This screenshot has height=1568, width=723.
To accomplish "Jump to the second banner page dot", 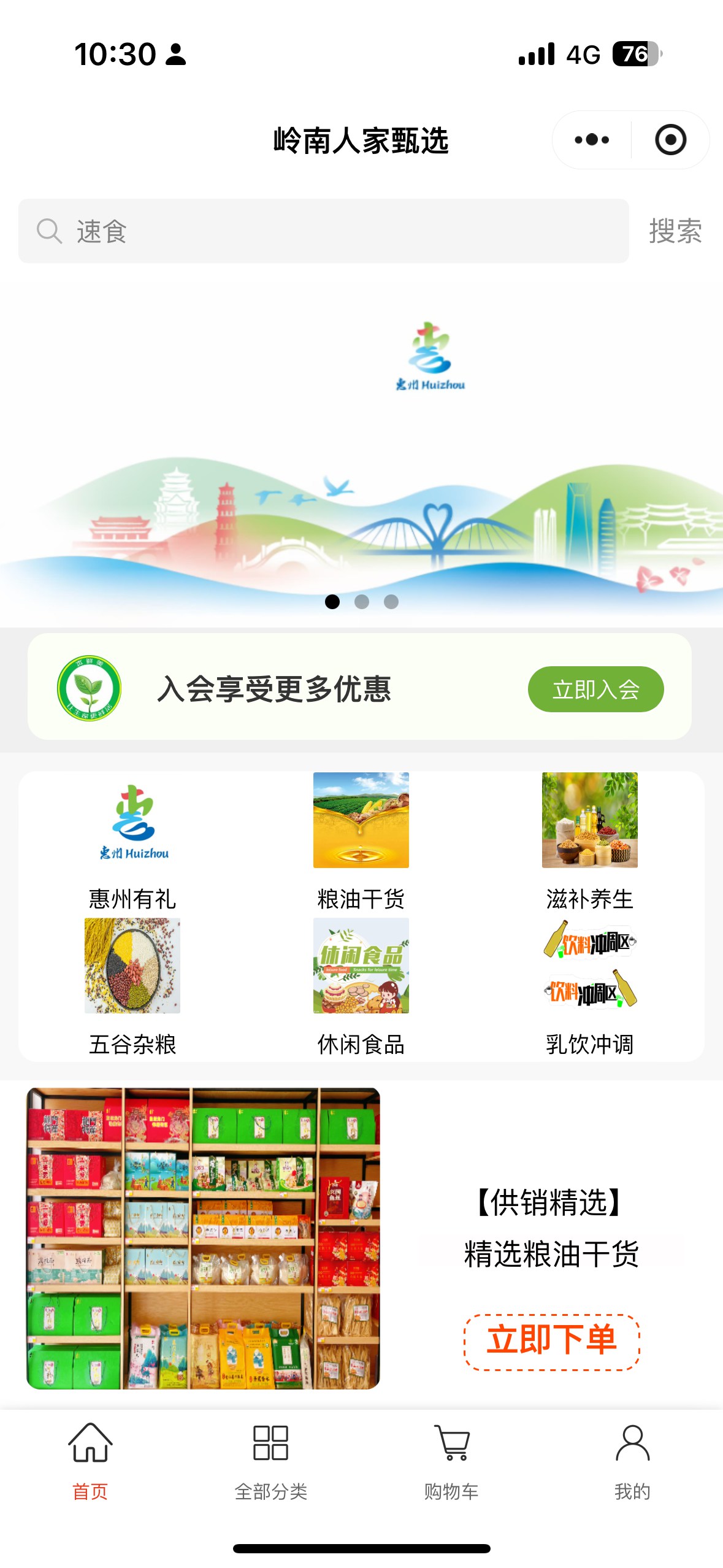I will click(x=362, y=602).
